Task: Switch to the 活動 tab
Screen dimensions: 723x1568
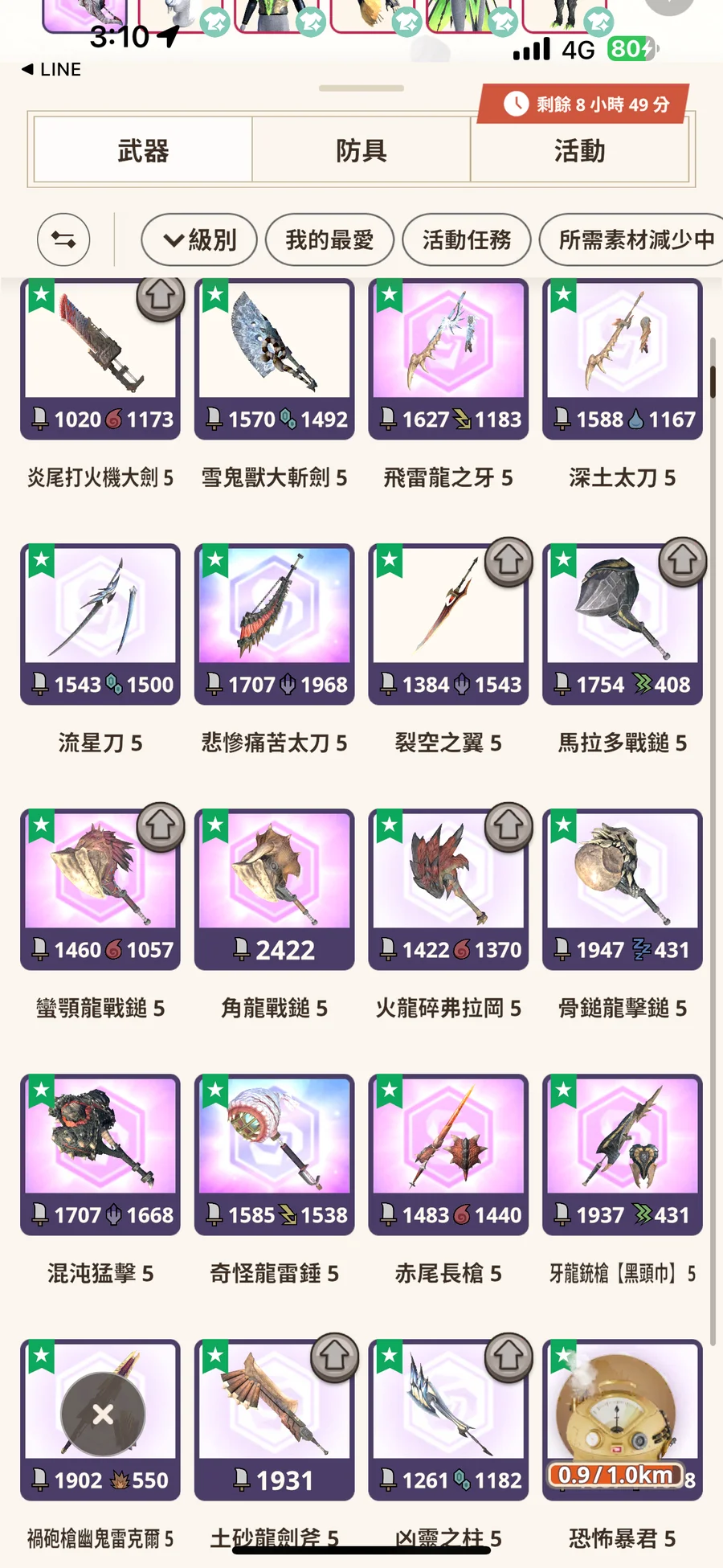Action: (x=579, y=150)
